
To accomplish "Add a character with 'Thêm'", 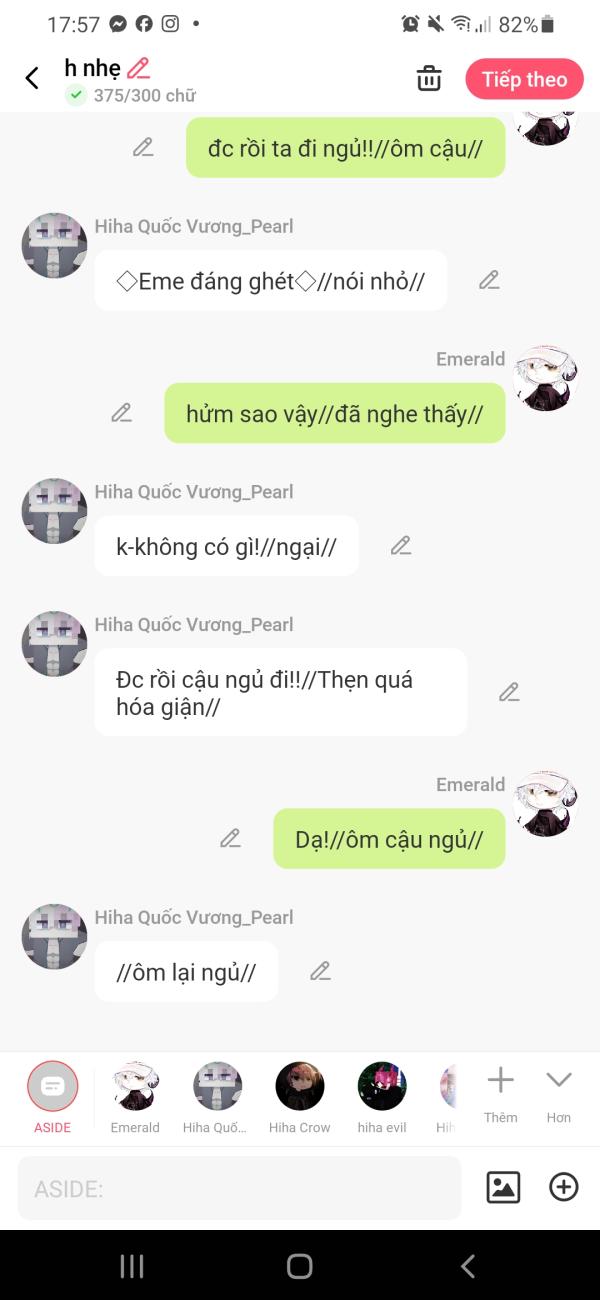I will point(500,1094).
